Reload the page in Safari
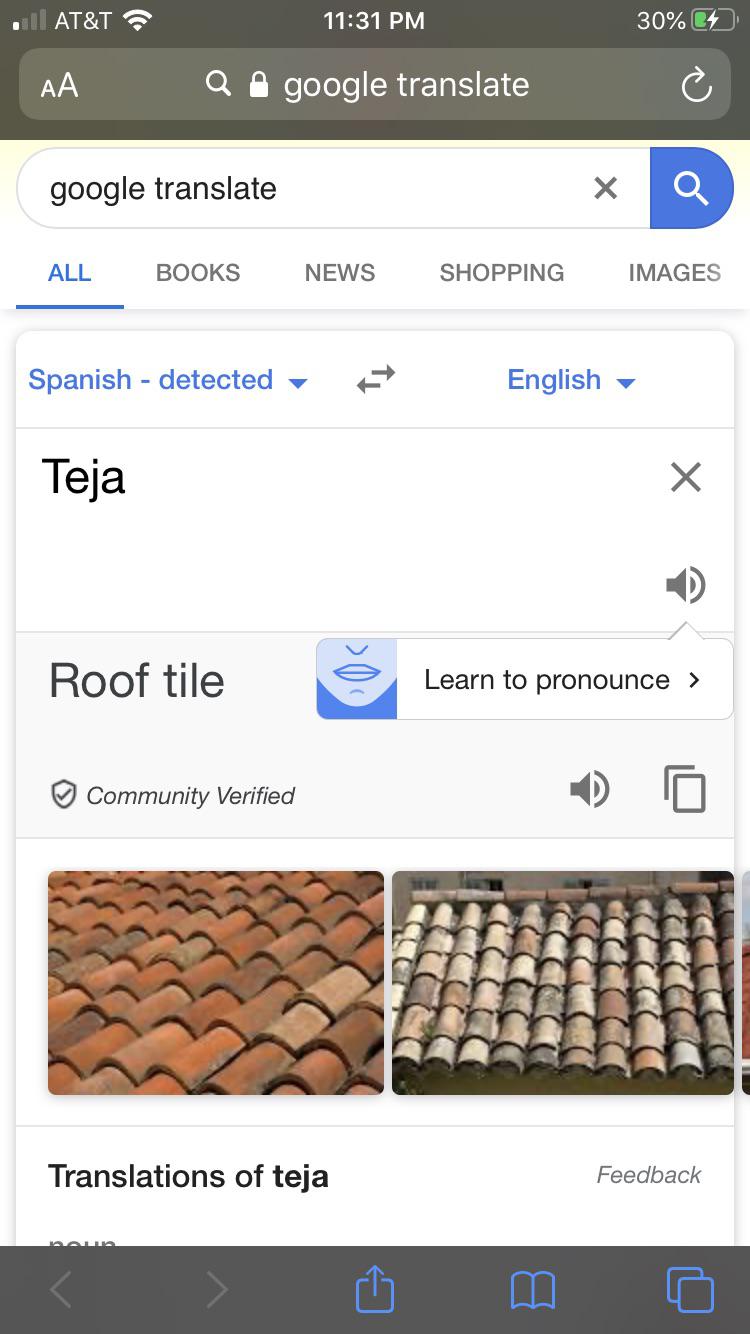The height and width of the screenshot is (1334, 750). tap(696, 86)
